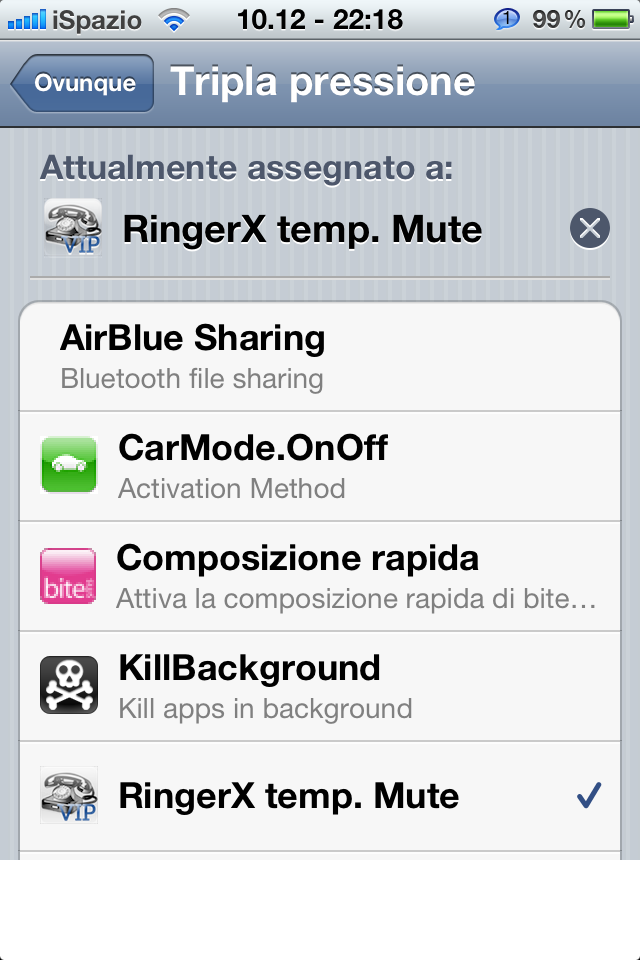
Task: Go back to Ovunque
Action: [x=83, y=83]
